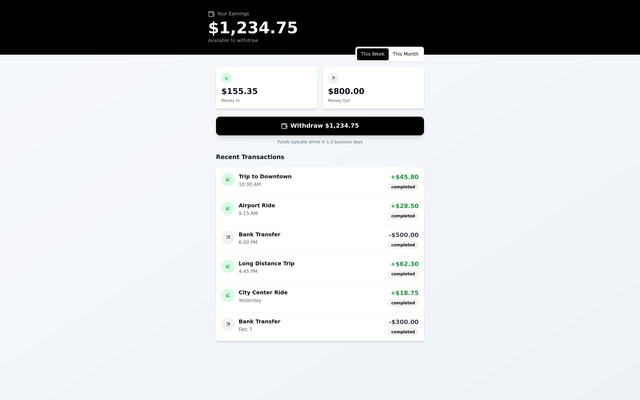The height and width of the screenshot is (400, 640).
Task: Open the Airport Ride transaction
Action: (x=319, y=210)
